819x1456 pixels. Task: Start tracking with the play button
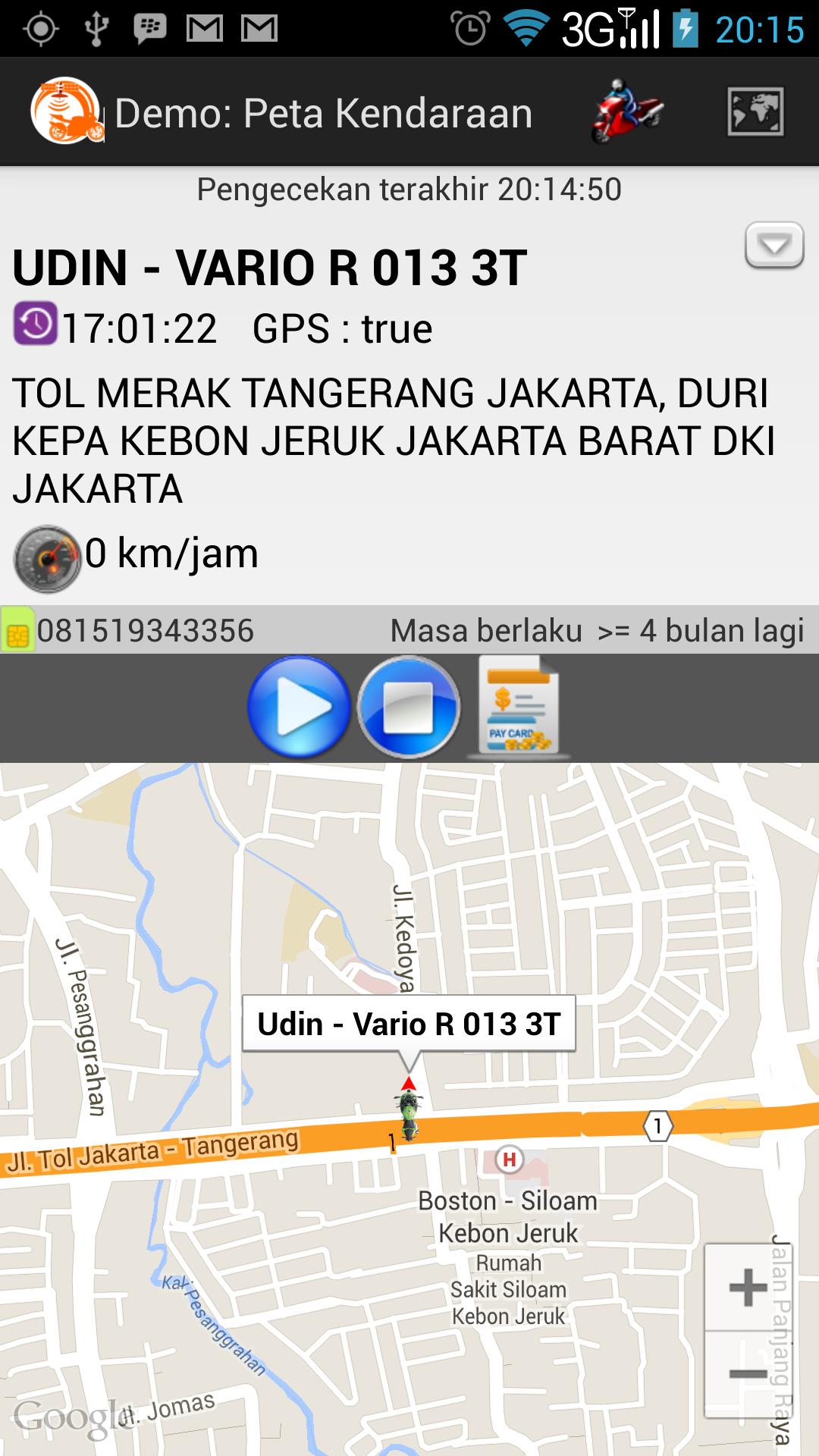tap(299, 707)
